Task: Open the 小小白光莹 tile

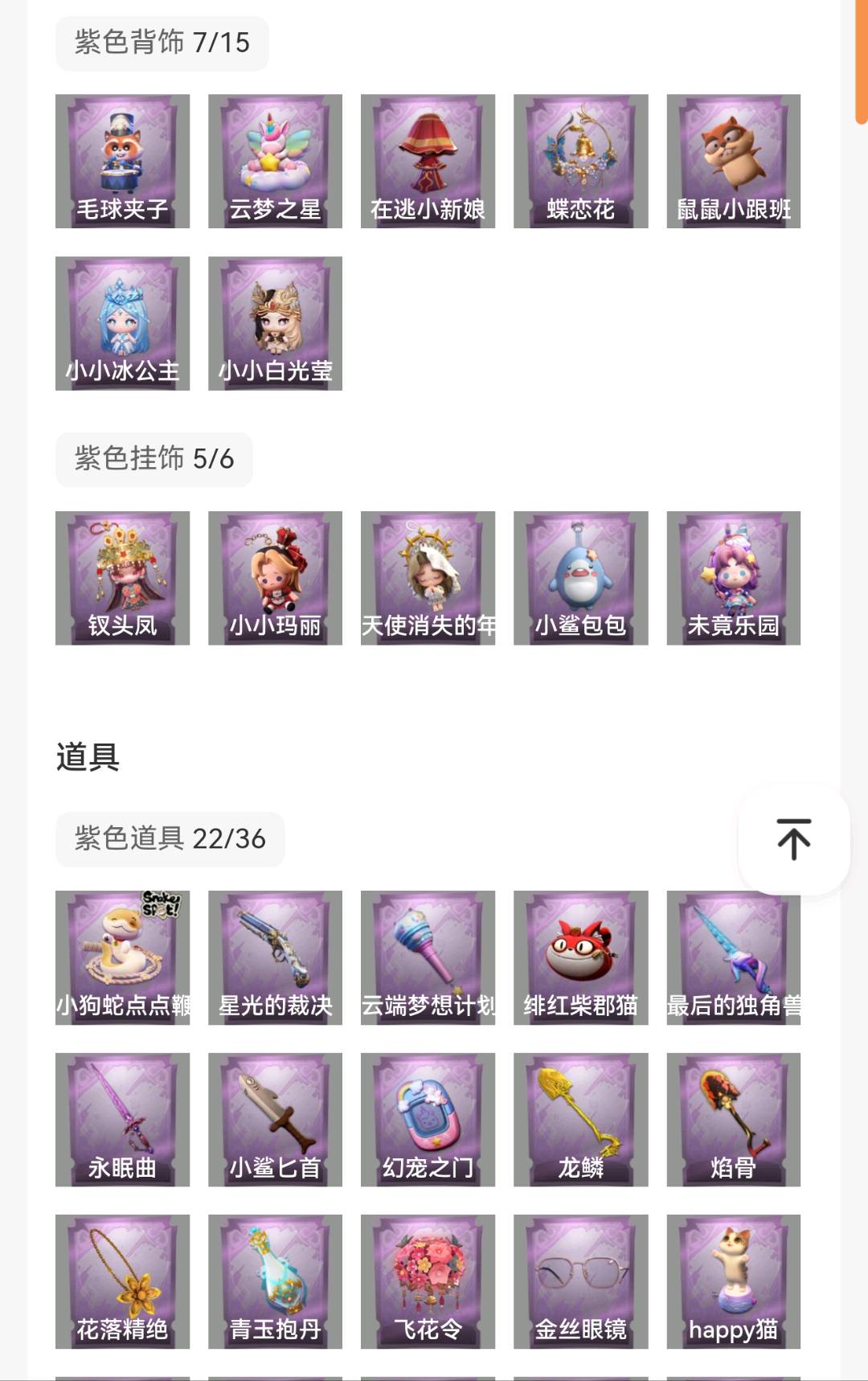Action: 275,323
